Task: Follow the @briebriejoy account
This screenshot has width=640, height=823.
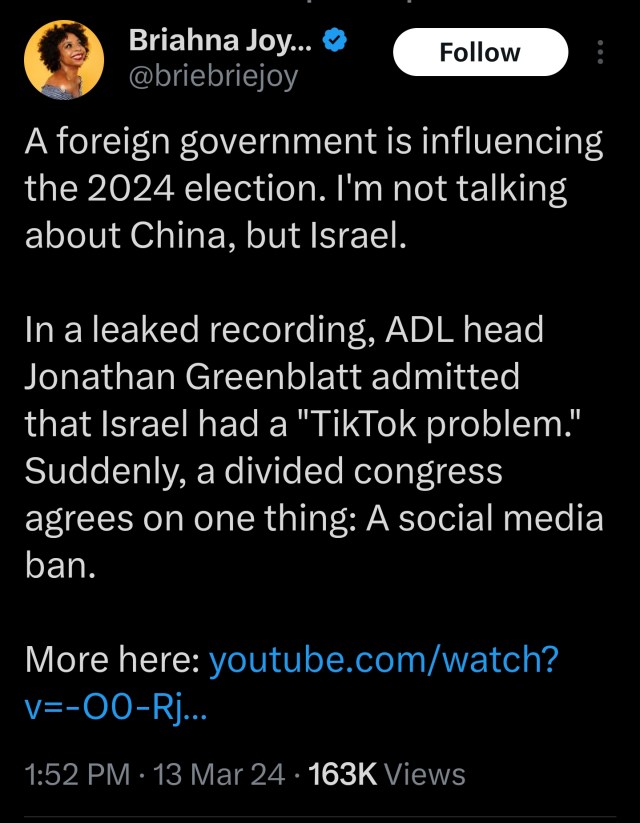Action: [480, 53]
